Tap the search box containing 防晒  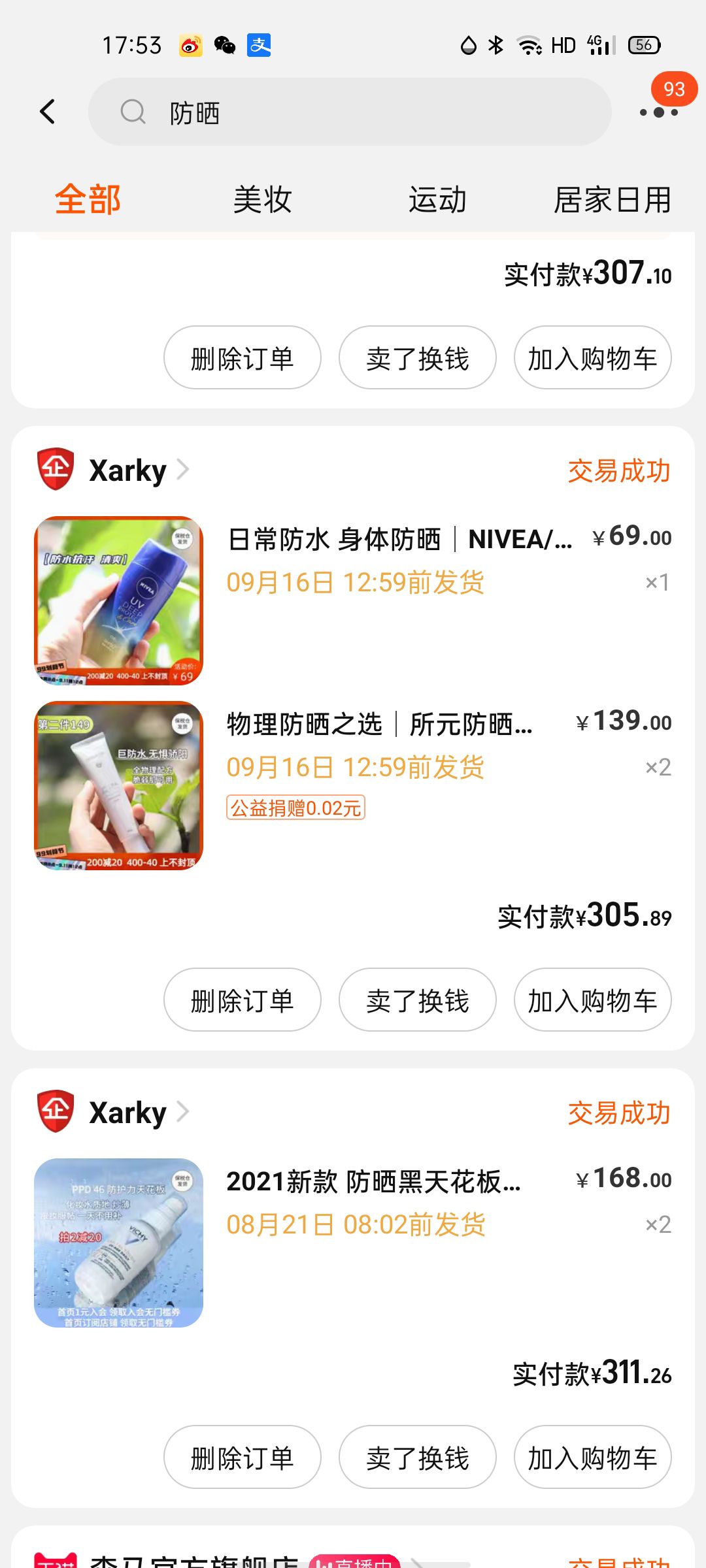pos(350,112)
